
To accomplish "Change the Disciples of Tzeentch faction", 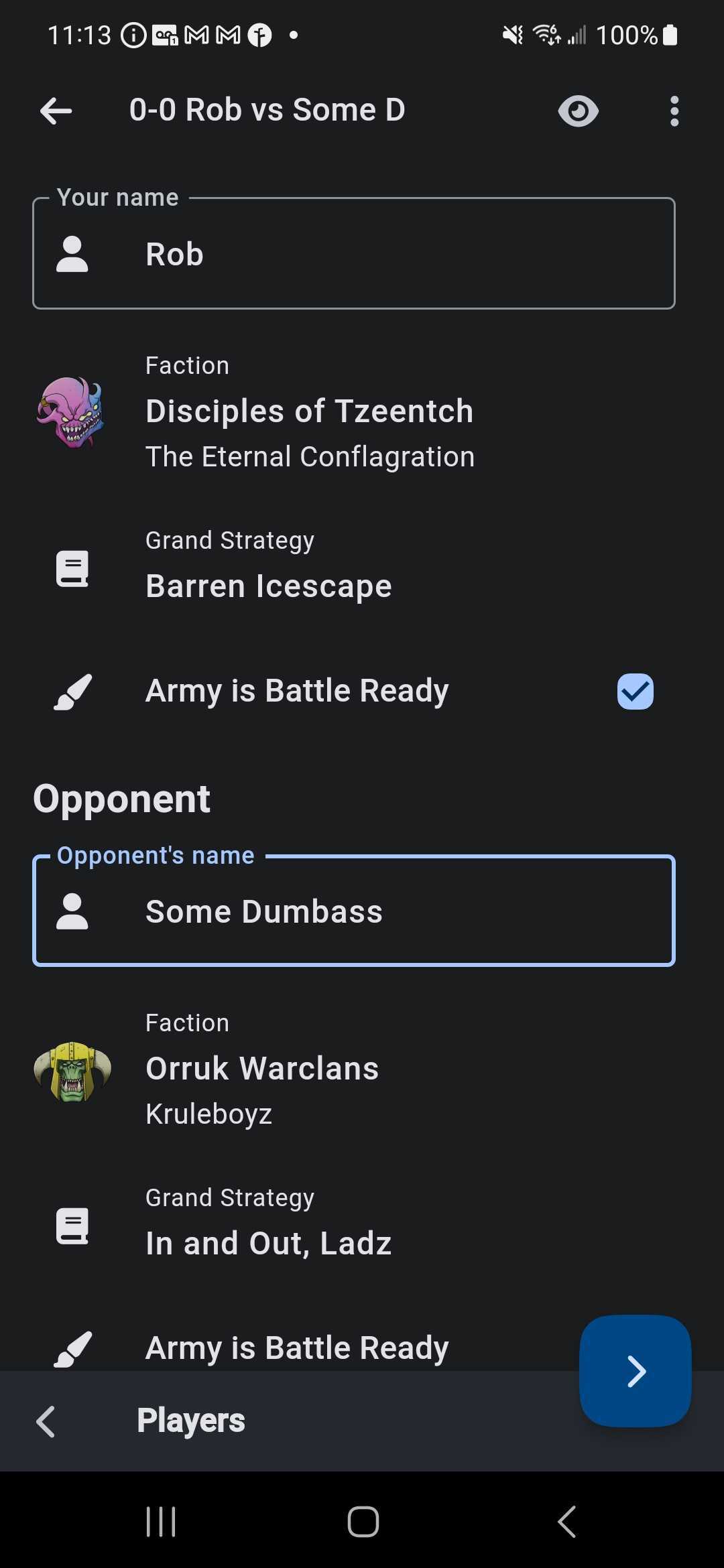I will click(309, 411).
